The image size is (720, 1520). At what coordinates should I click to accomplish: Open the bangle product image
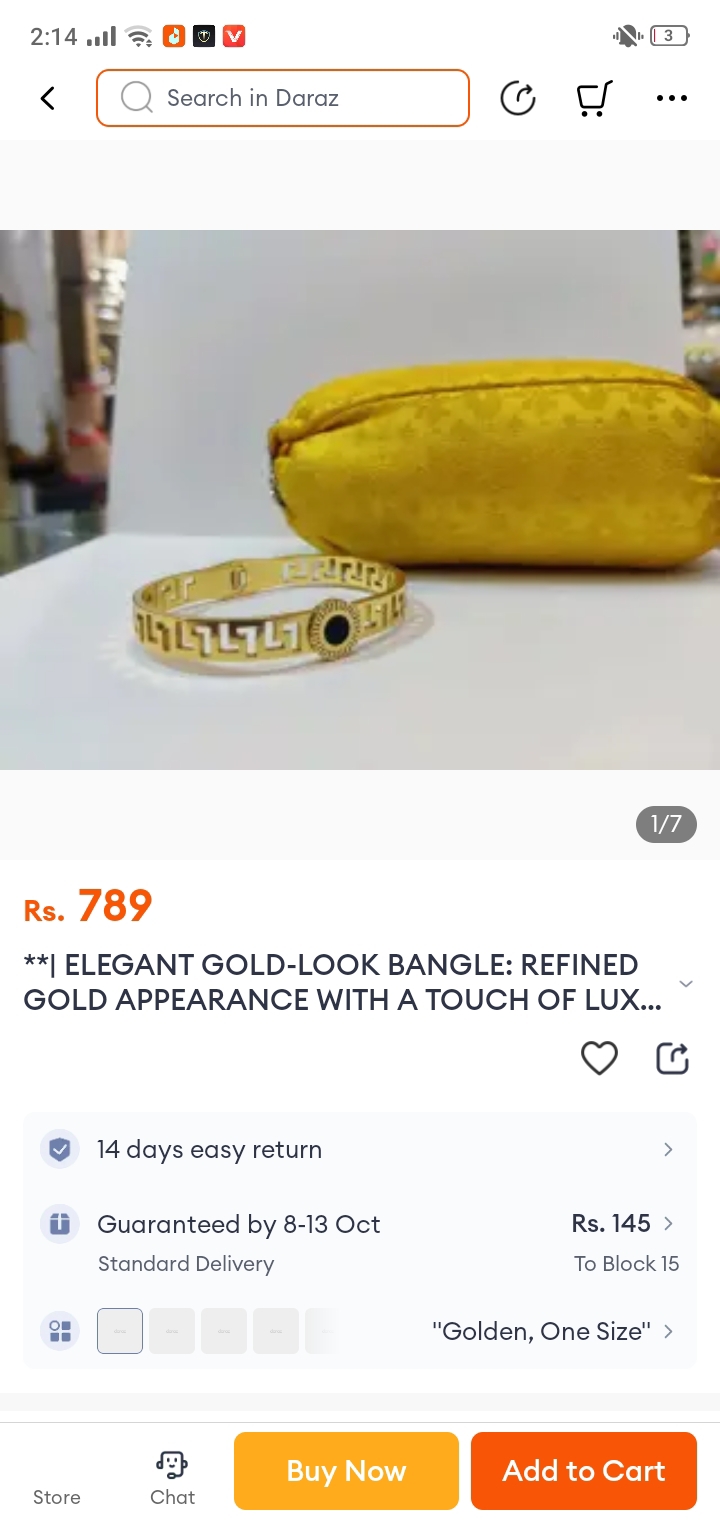tap(360, 500)
